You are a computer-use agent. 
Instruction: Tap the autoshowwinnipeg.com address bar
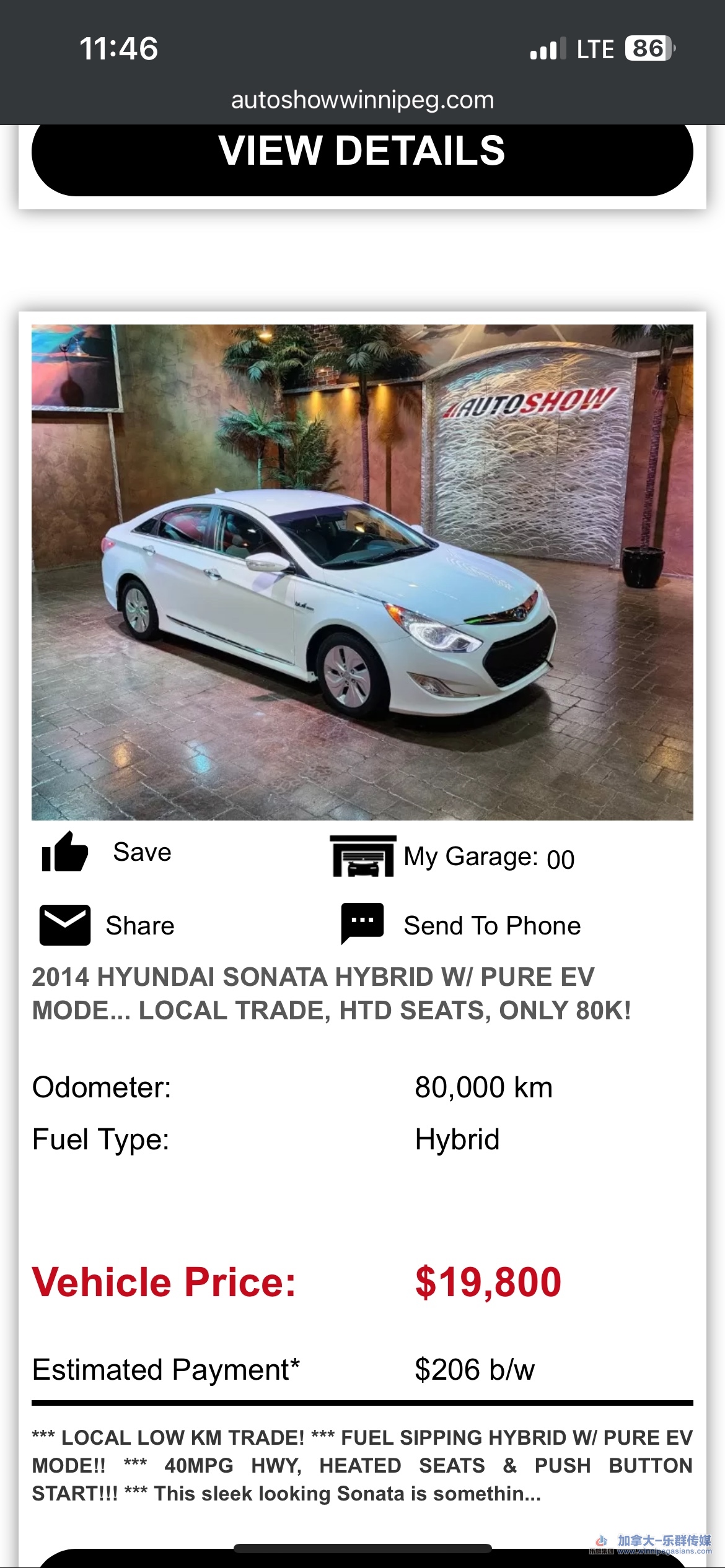point(362,100)
